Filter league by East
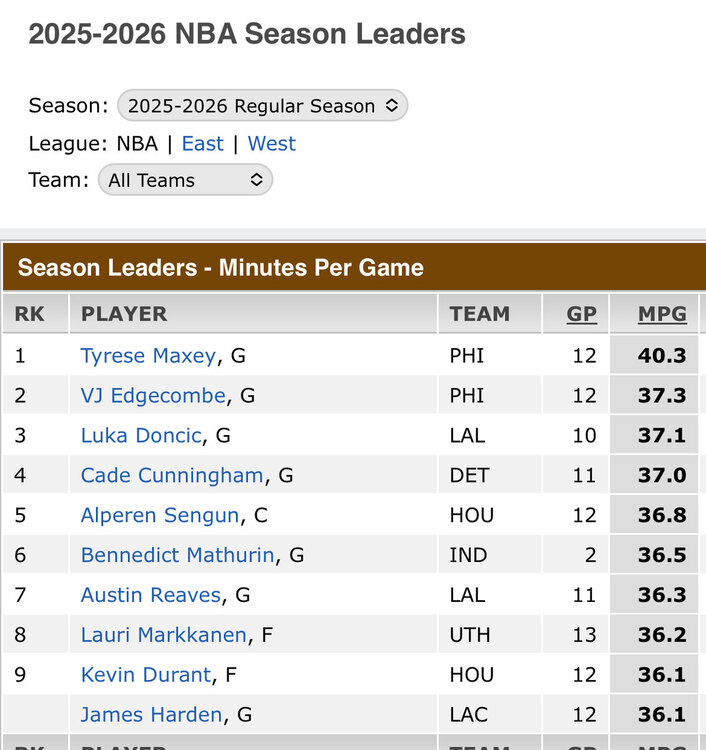Screen dimensions: 706x750 (x=202, y=143)
